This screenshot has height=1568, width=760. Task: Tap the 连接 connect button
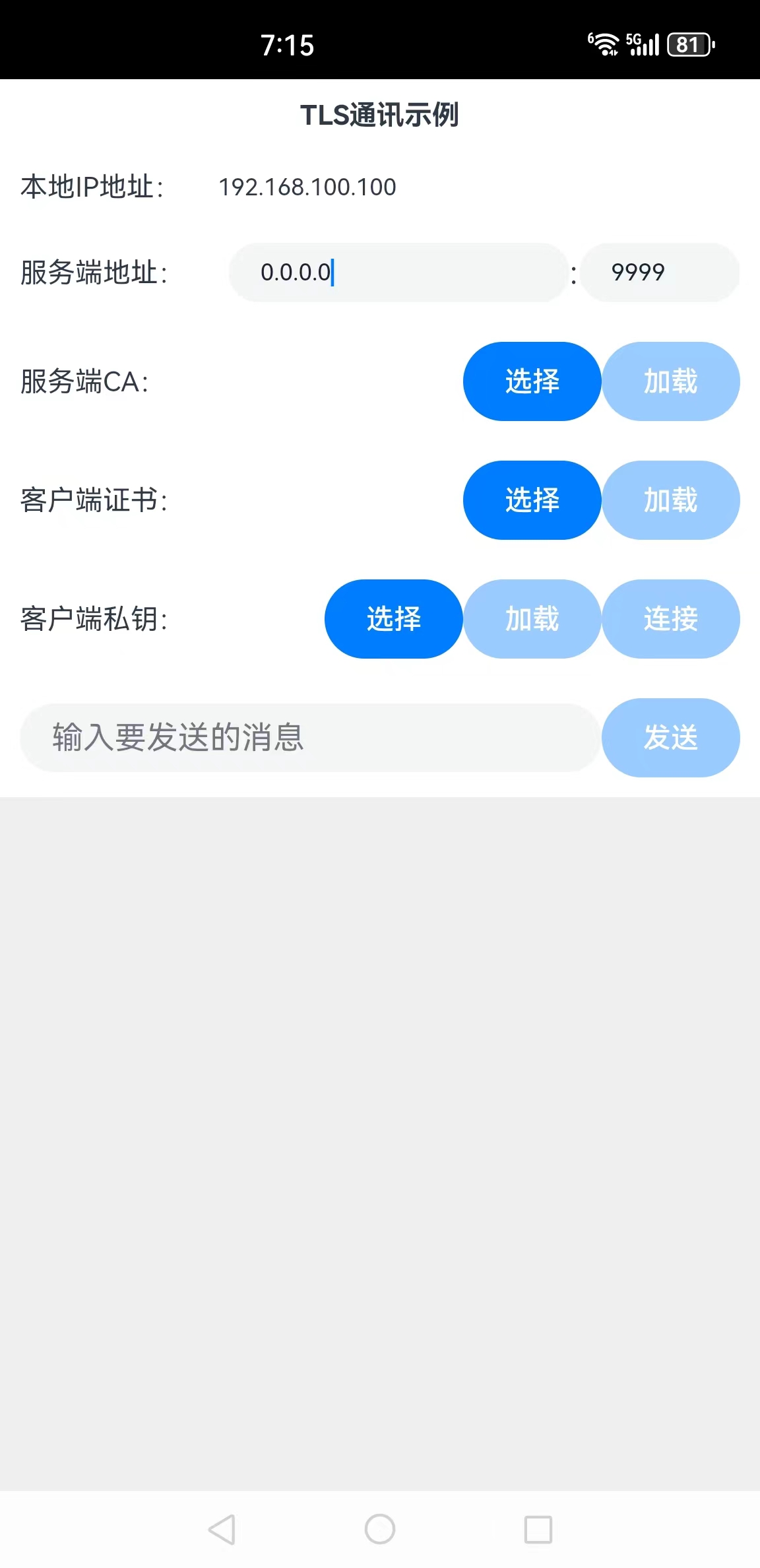pos(670,619)
